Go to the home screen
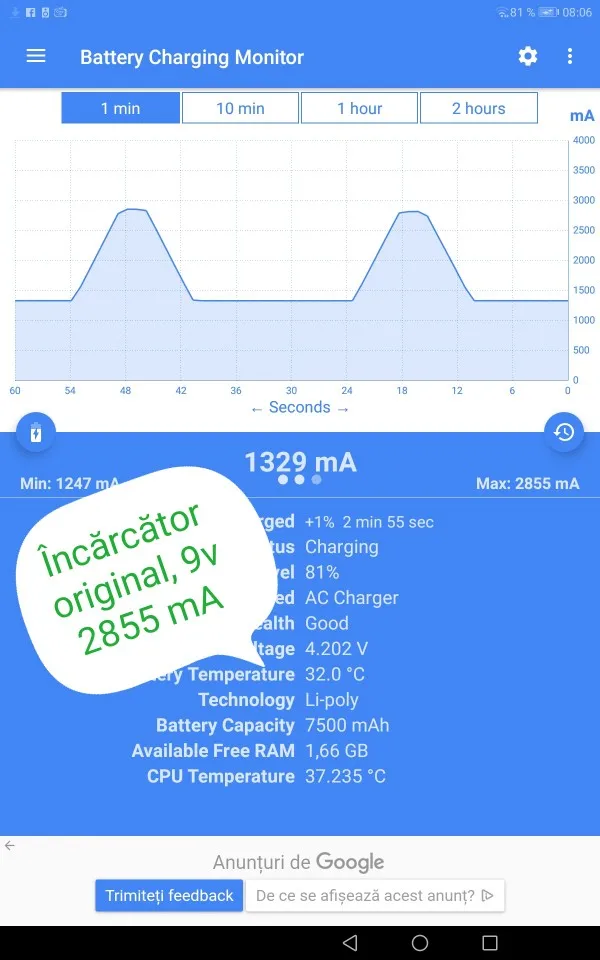This screenshot has width=600, height=960. pyautogui.click(x=420, y=942)
